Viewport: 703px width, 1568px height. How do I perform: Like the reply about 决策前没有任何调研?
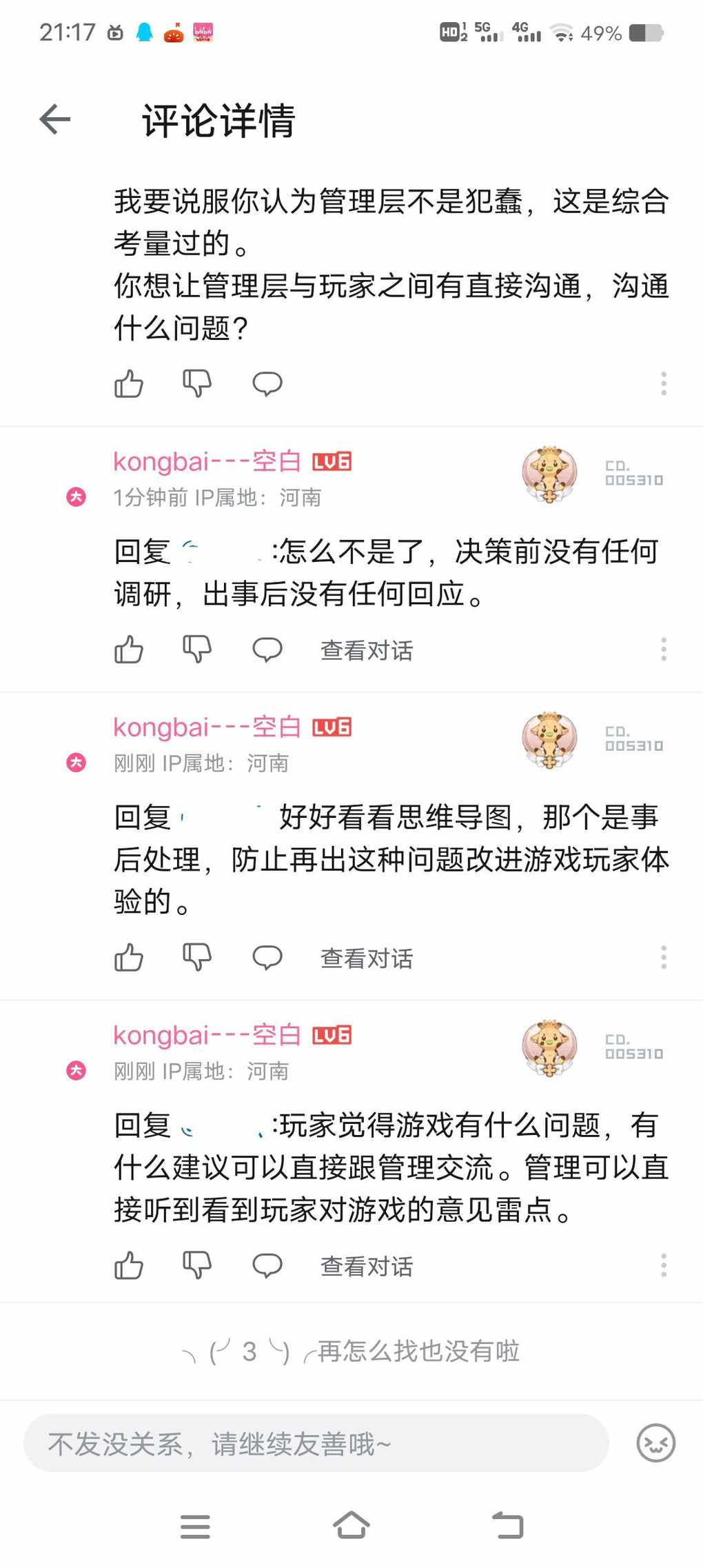click(x=129, y=650)
